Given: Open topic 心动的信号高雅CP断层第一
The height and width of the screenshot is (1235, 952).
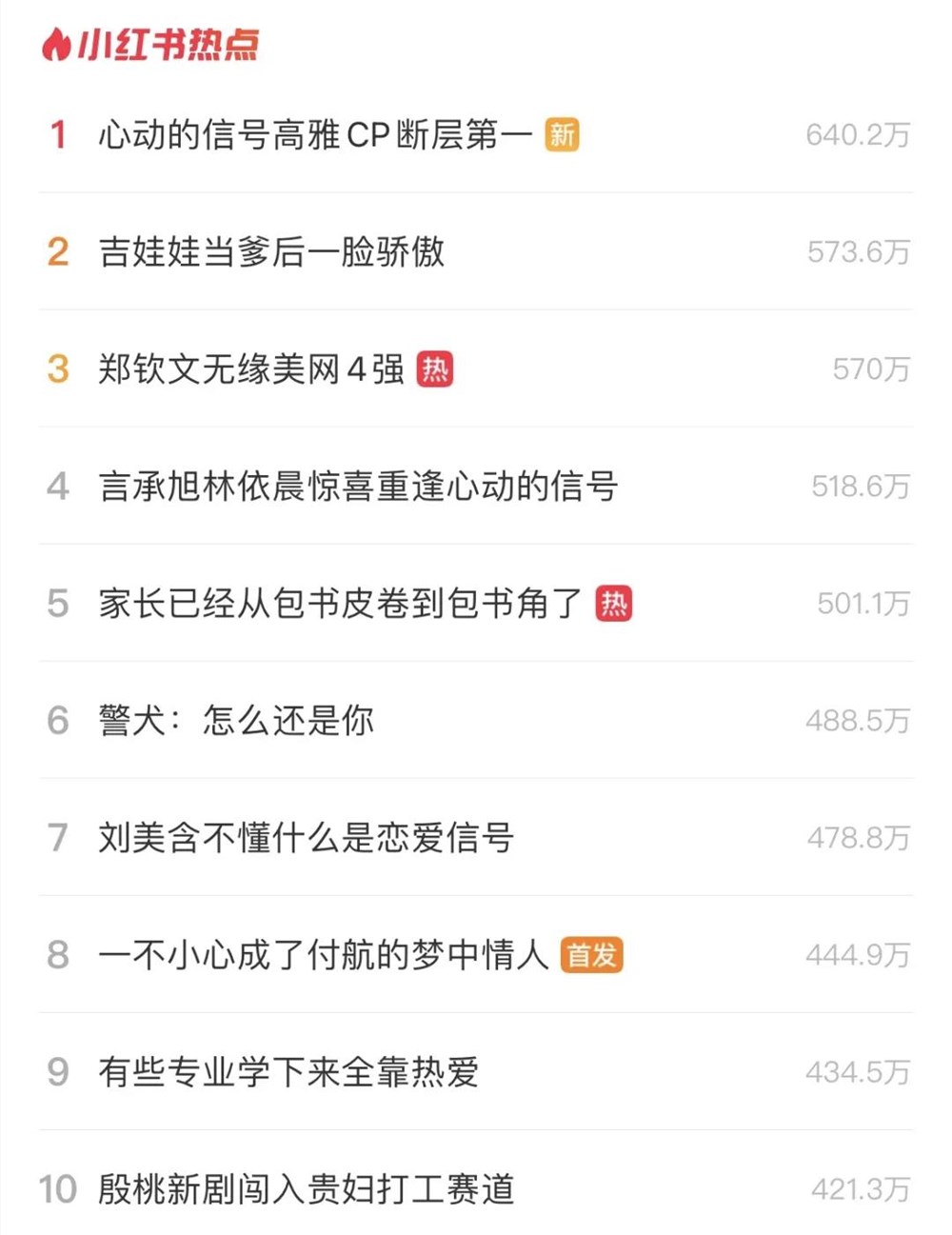Looking at the screenshot, I should pyautogui.click(x=314, y=133).
